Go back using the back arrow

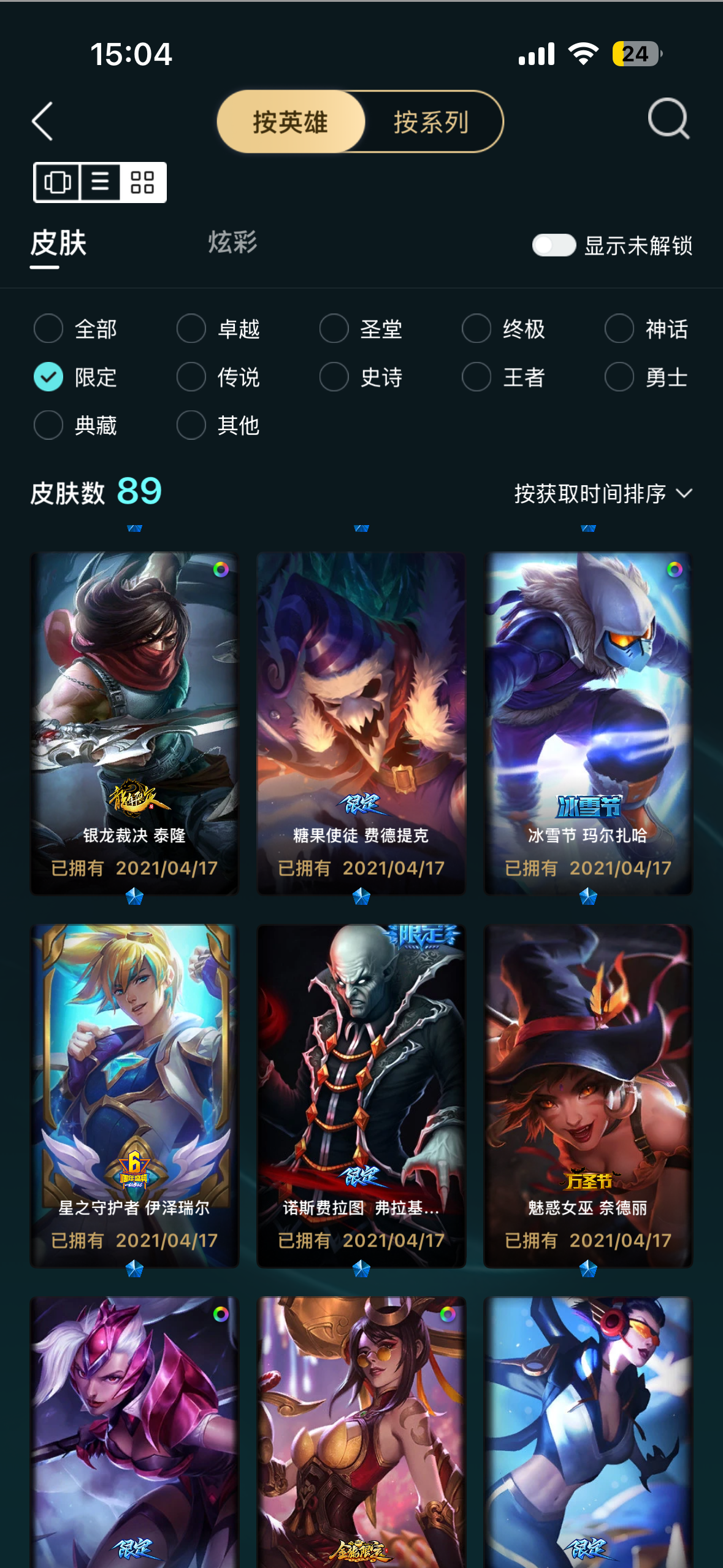coord(43,121)
